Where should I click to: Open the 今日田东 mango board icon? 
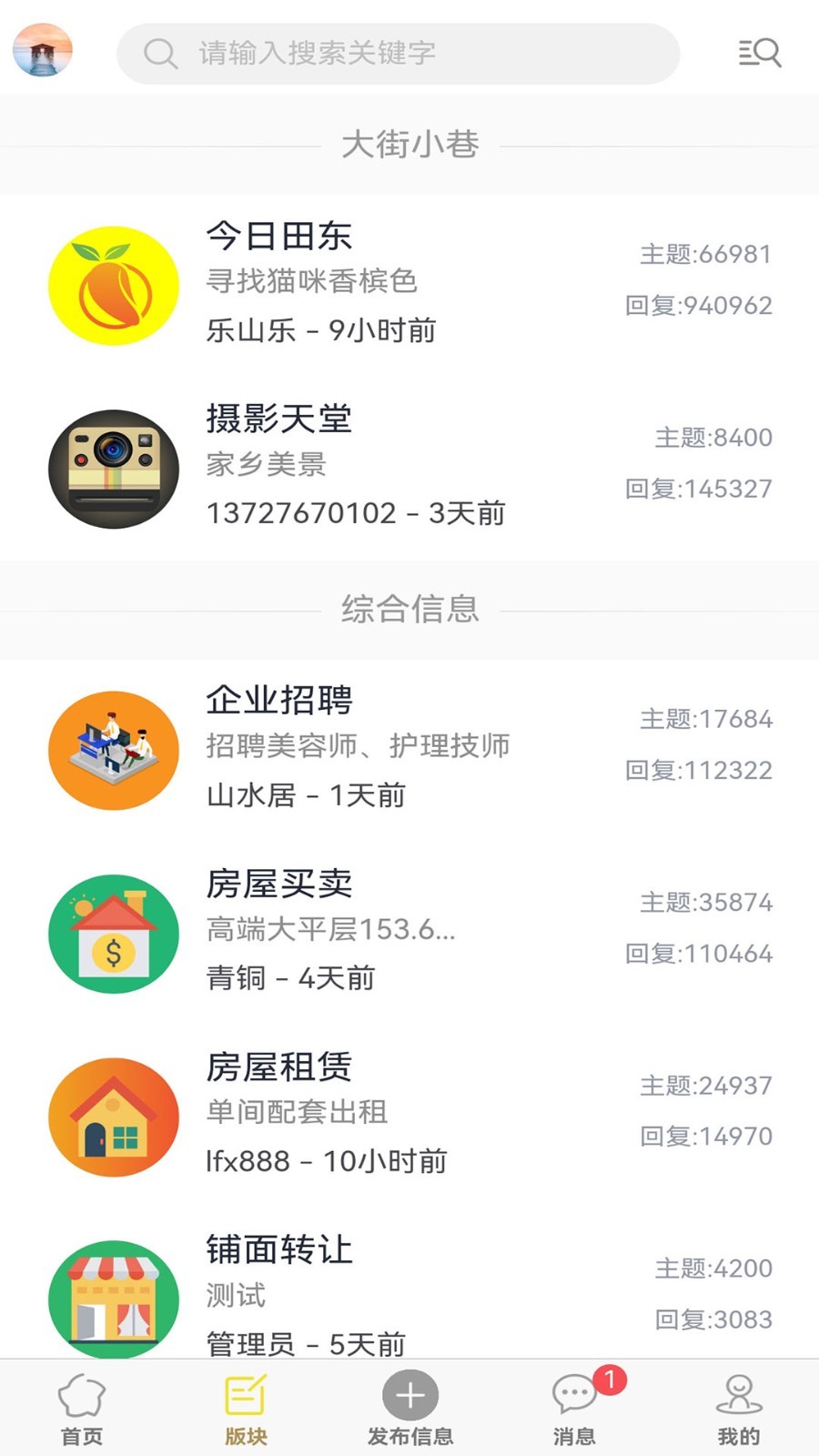pos(113,285)
